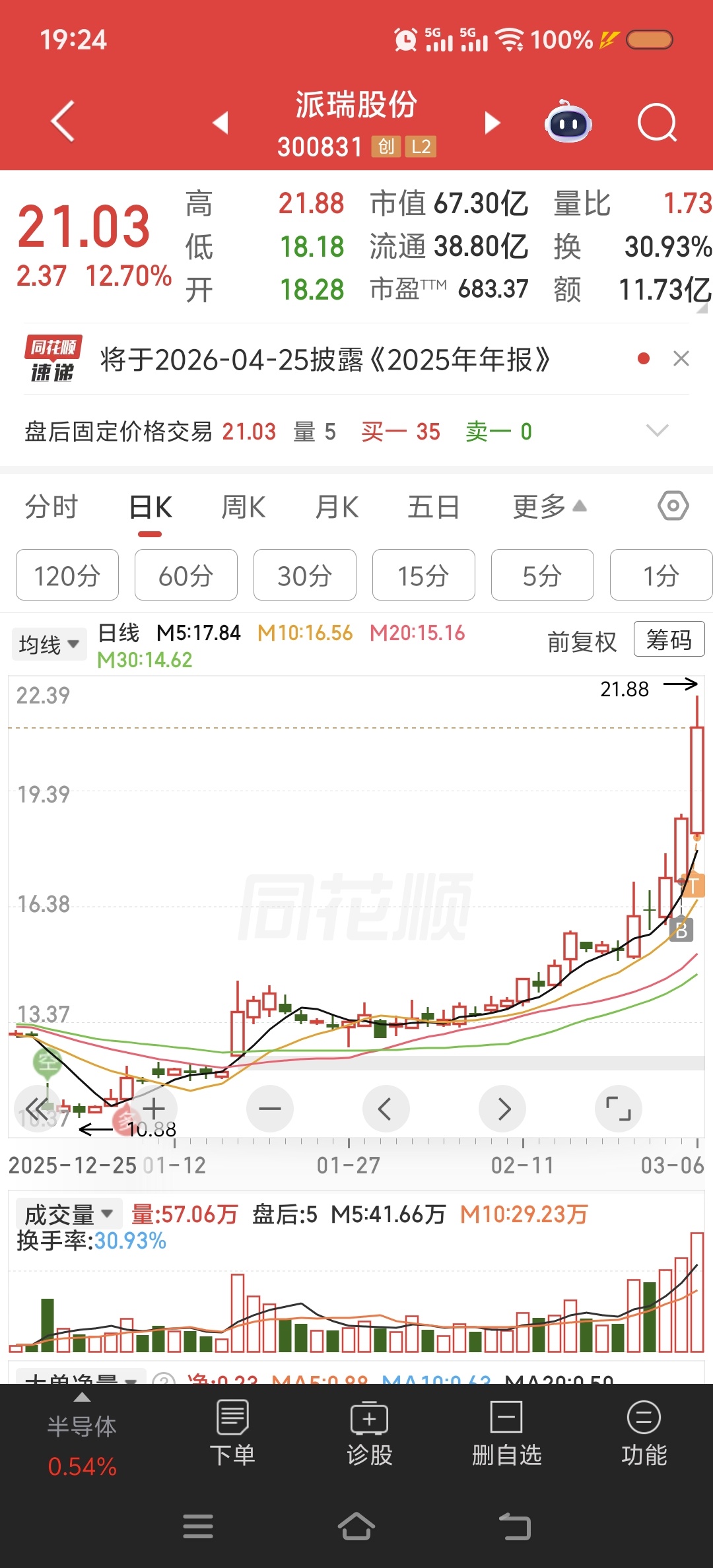Select the 周K chart tab
713x1568 pixels.
point(243,507)
